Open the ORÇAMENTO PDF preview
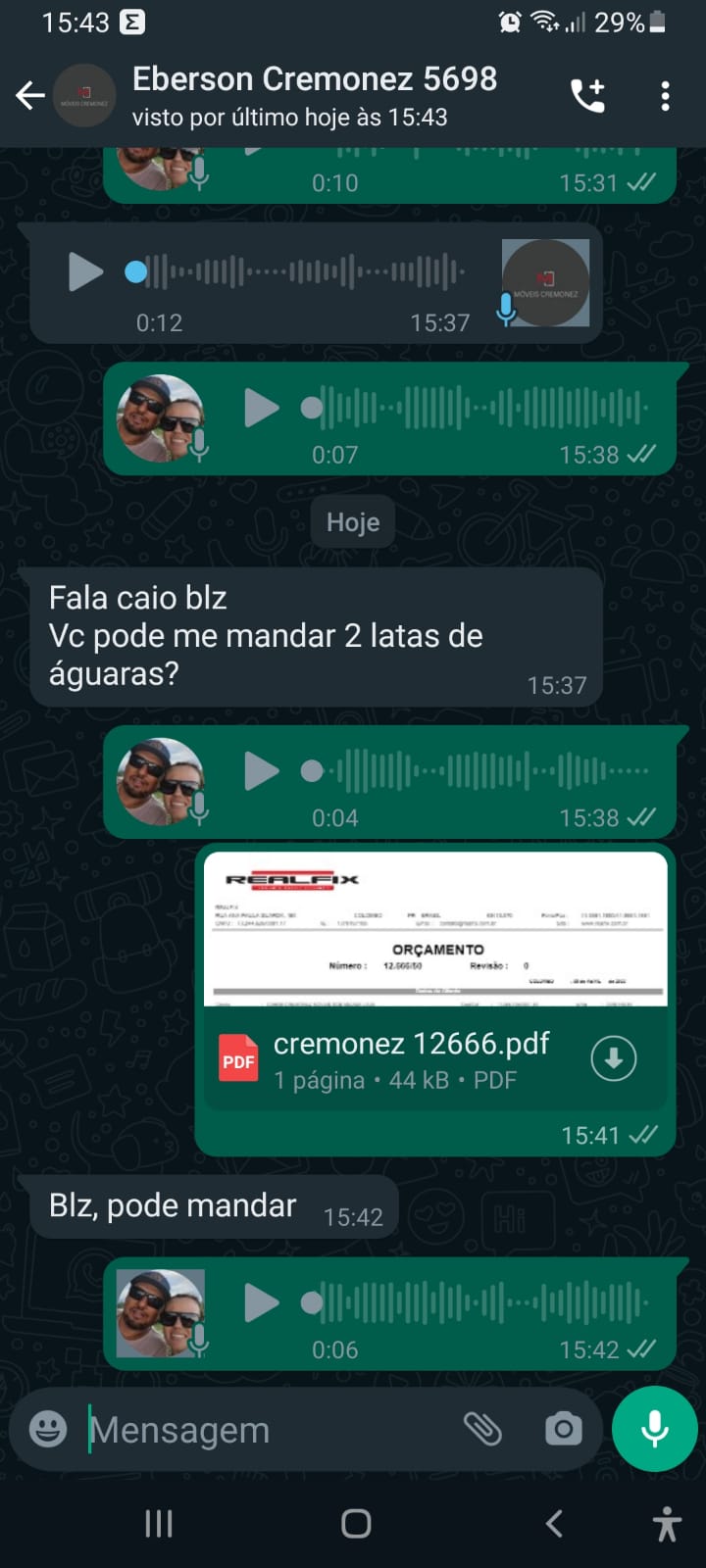Image resolution: width=706 pixels, height=1568 pixels. [435, 929]
